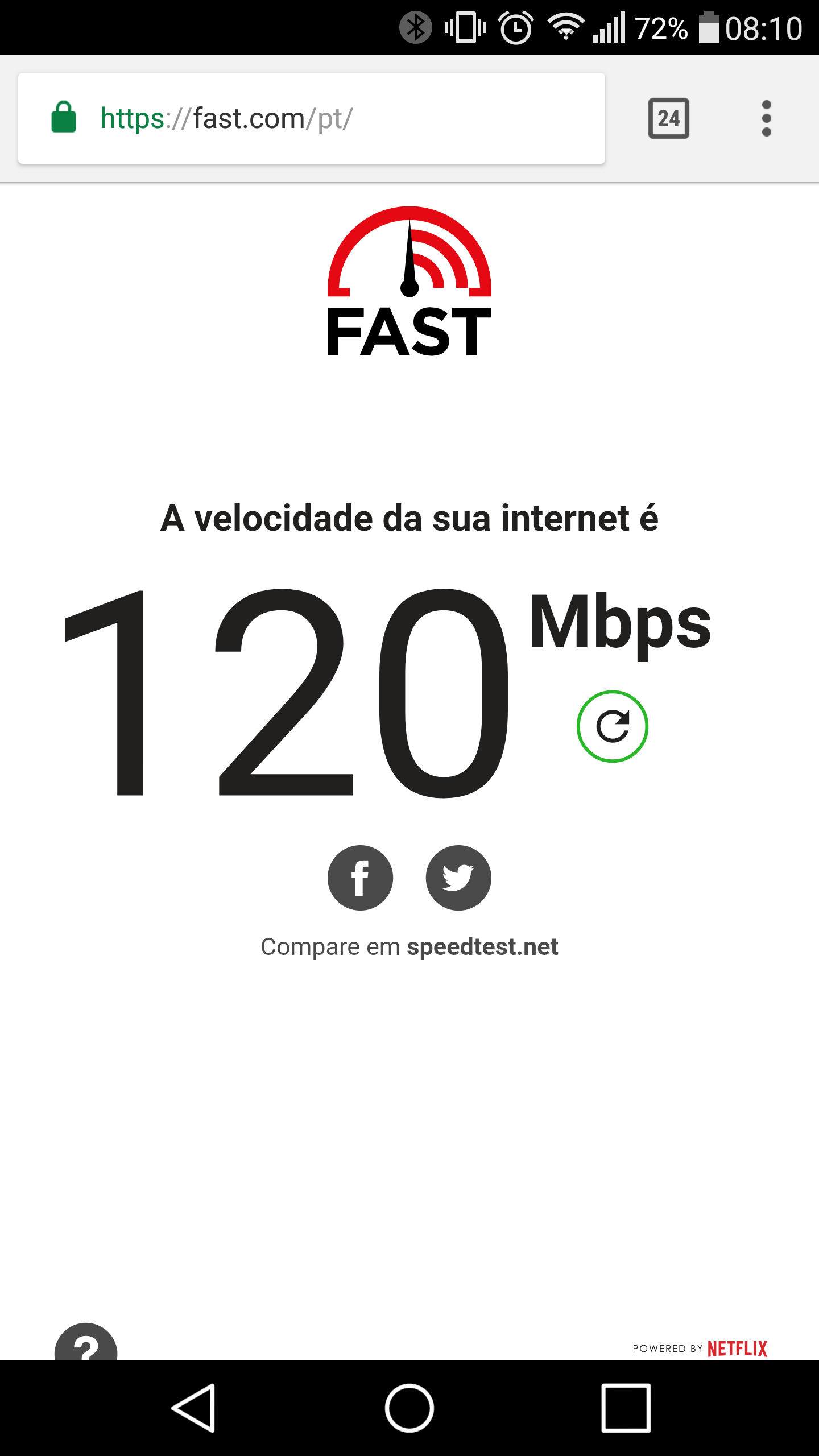Open the browser overflow menu
819x1456 pixels.
pos(766,118)
